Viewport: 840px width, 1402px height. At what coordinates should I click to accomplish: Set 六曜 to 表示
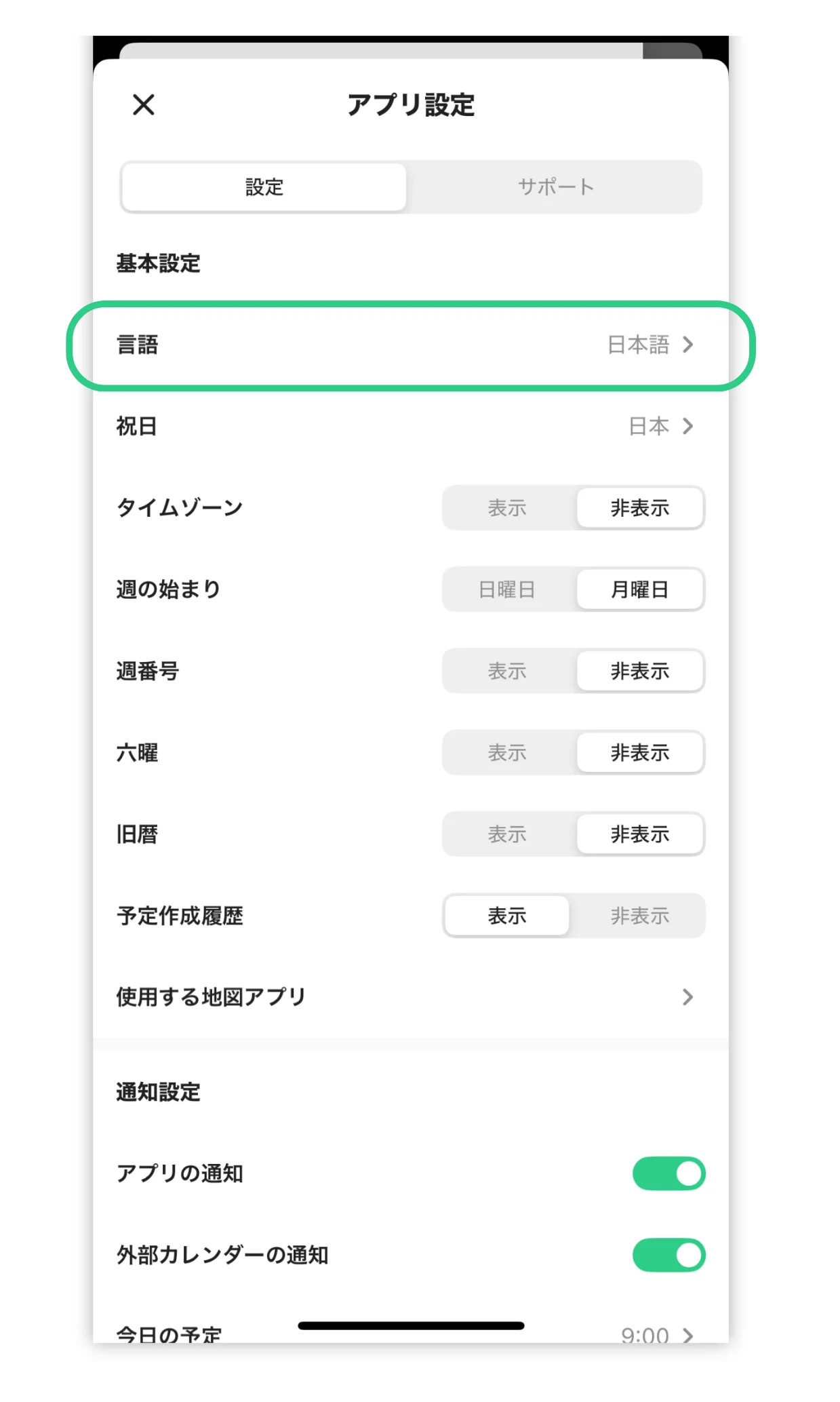[507, 752]
